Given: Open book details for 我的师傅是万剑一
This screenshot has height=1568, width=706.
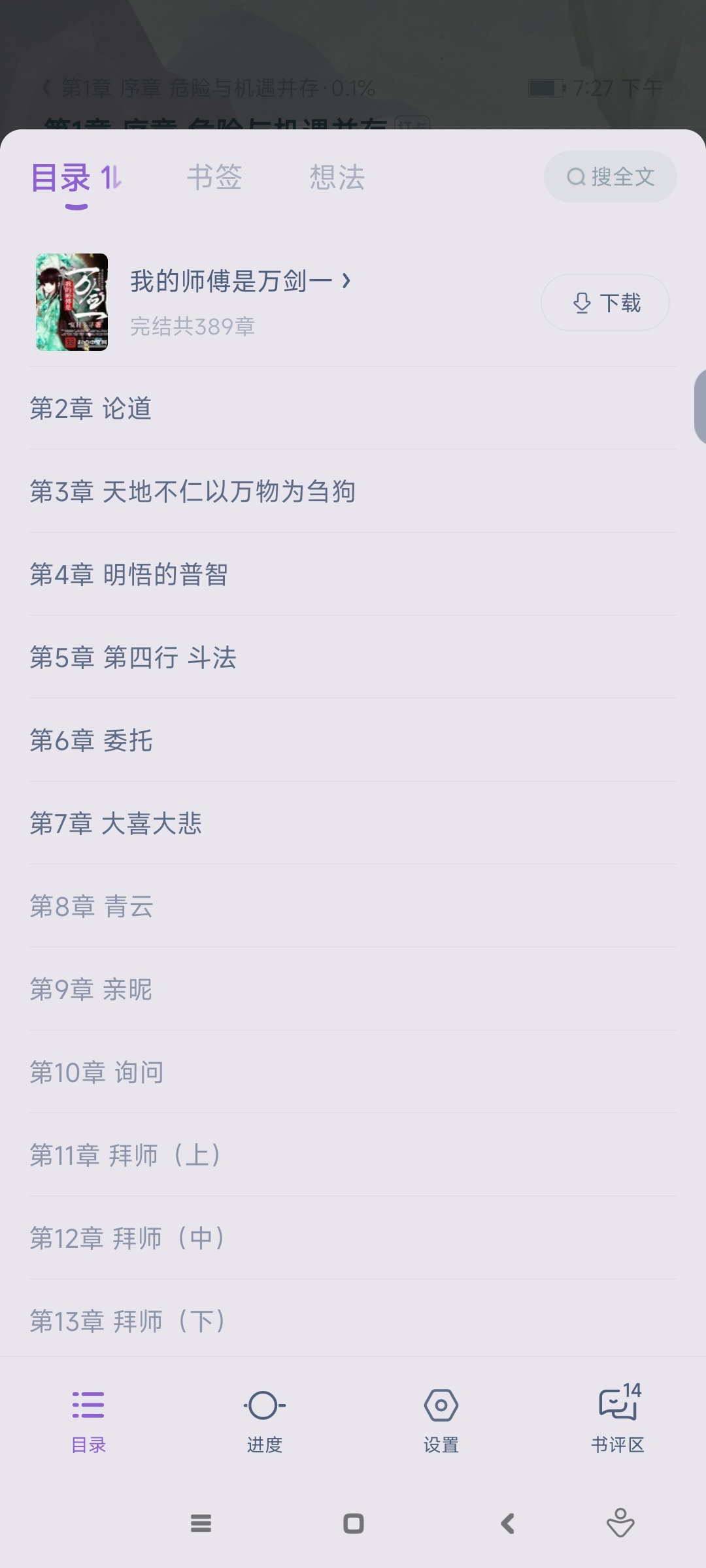Looking at the screenshot, I should point(240,282).
